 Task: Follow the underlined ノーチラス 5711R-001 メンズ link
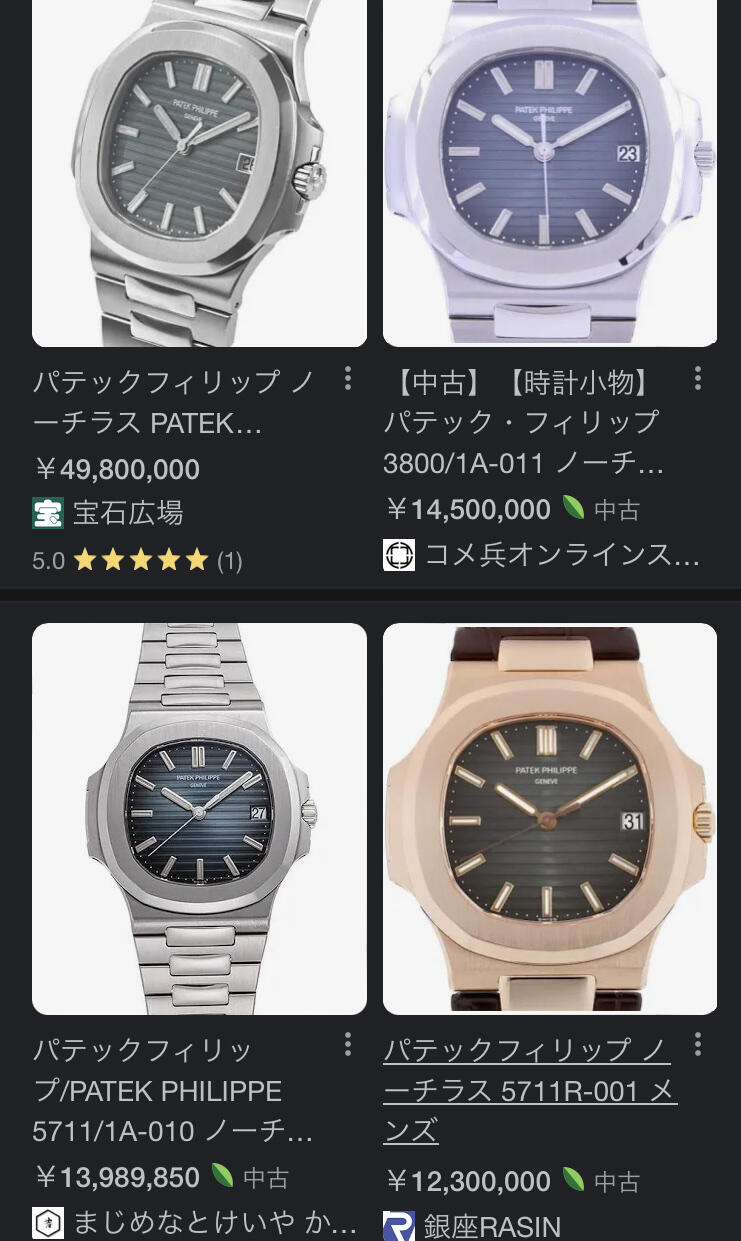click(x=529, y=1090)
